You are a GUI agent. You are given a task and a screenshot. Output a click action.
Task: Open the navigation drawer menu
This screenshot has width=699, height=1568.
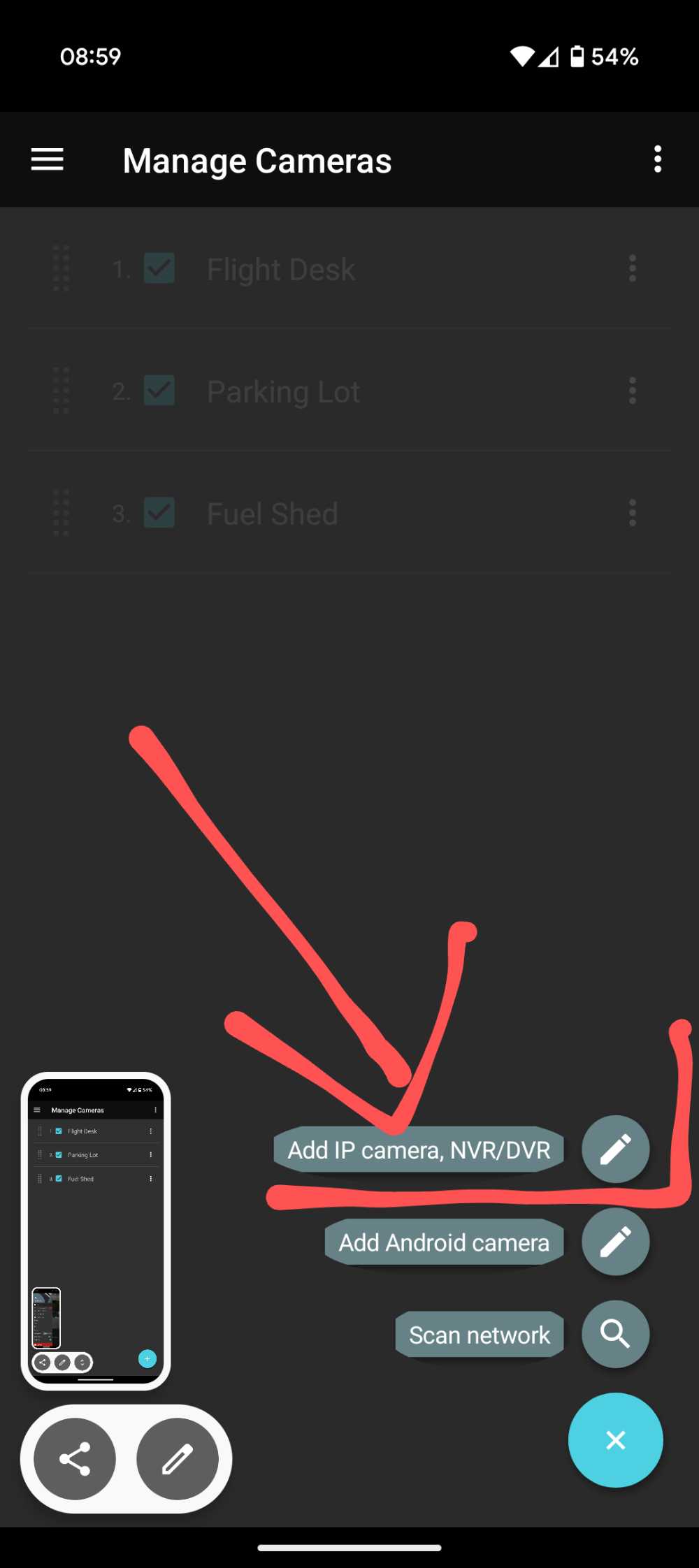48,160
